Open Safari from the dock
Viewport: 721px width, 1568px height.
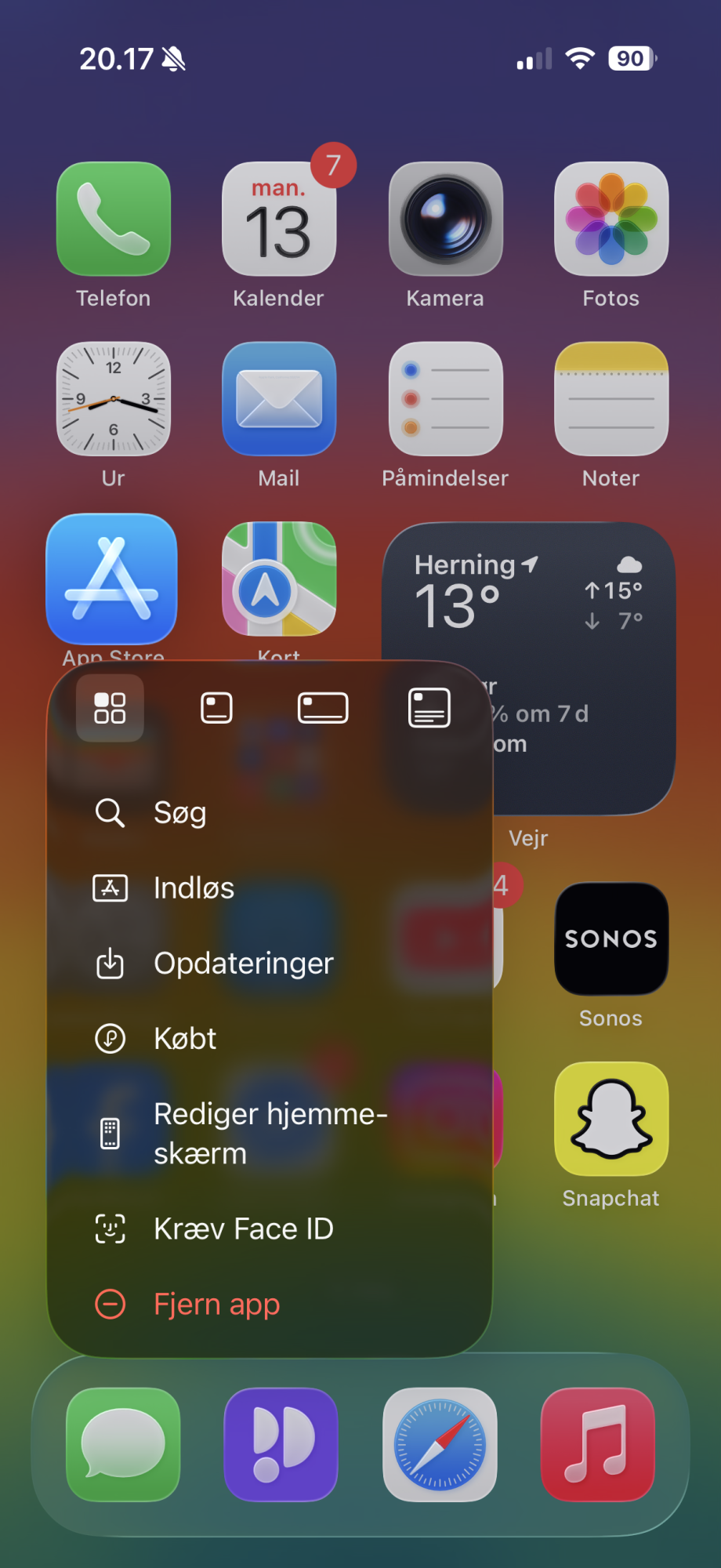(x=440, y=1445)
